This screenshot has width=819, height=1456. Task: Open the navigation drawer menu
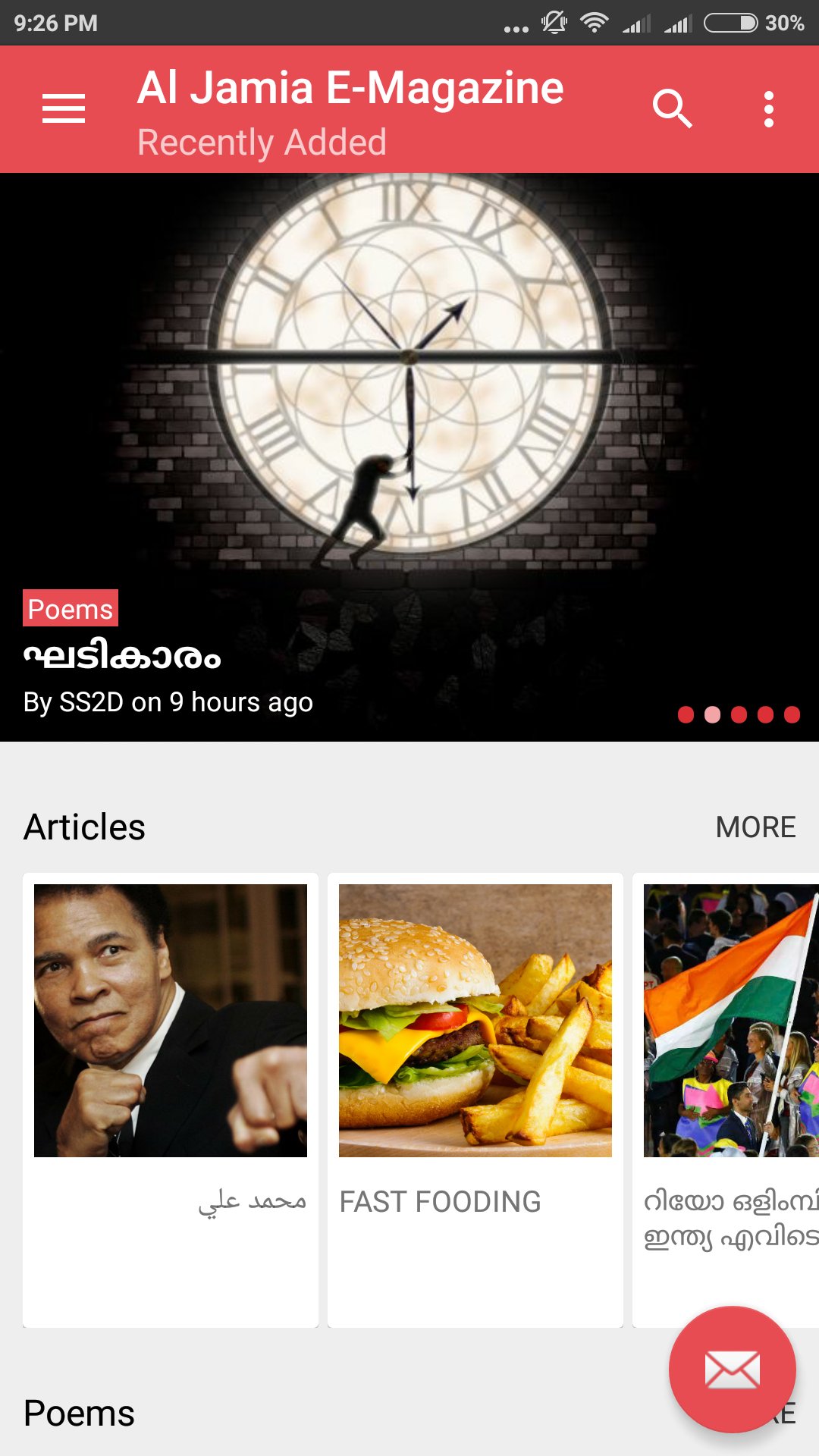coord(64,108)
